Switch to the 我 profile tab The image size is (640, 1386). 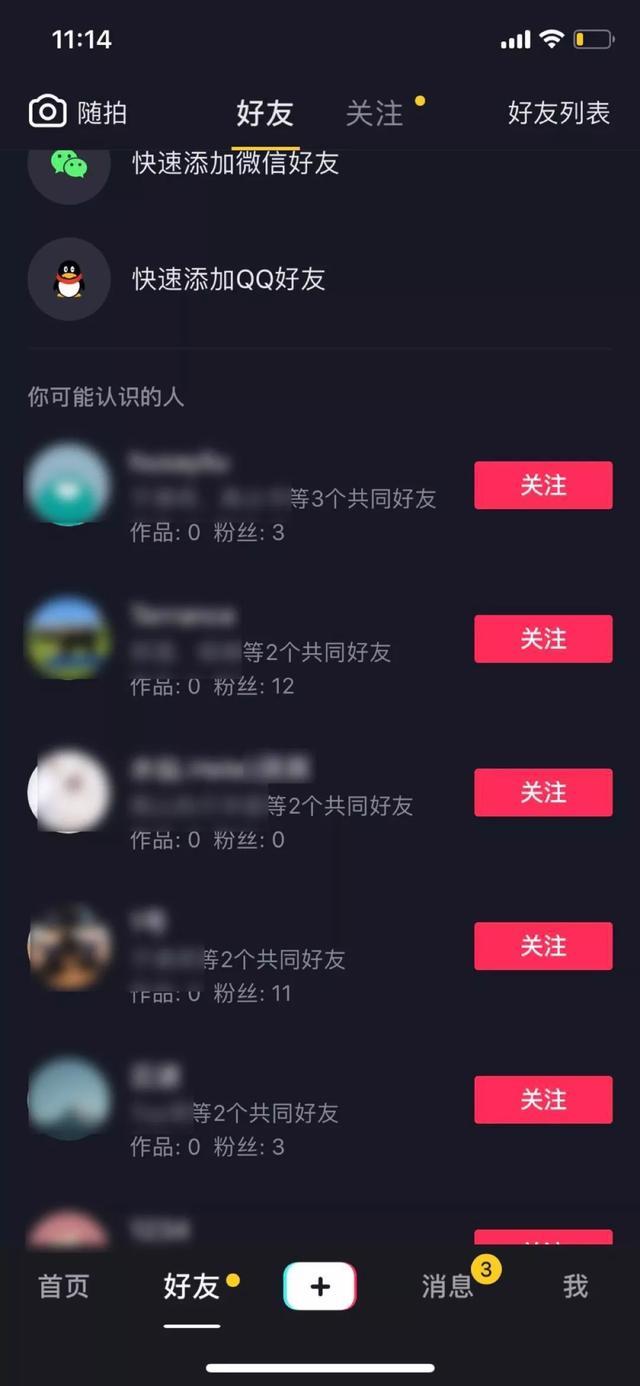575,1286
